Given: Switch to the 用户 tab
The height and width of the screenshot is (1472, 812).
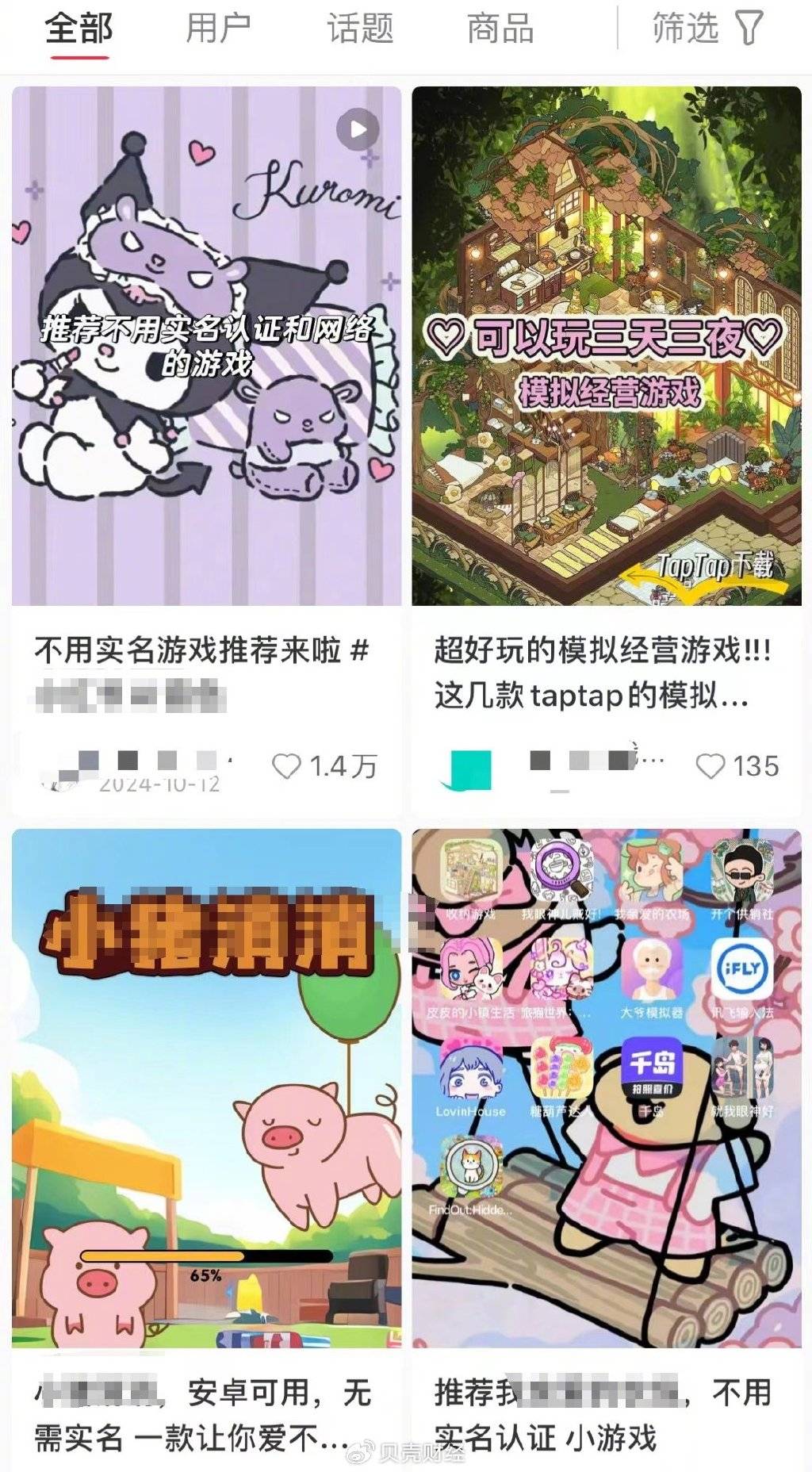Looking at the screenshot, I should coord(218,29).
